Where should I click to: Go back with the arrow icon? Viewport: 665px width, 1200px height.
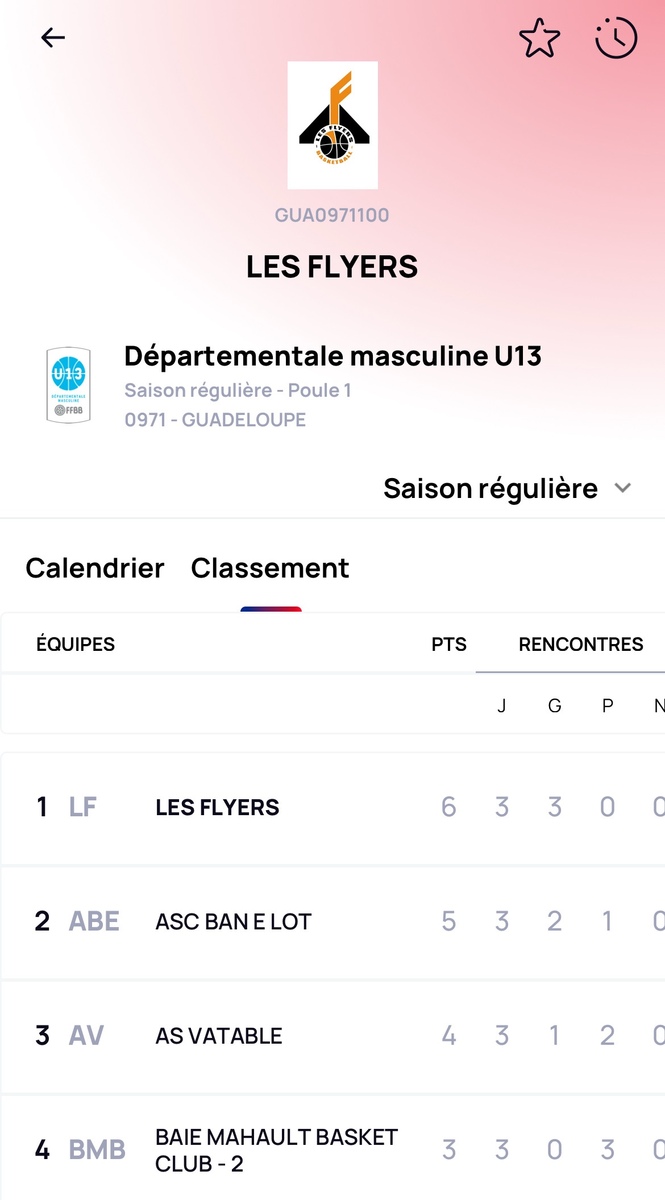click(x=52, y=38)
